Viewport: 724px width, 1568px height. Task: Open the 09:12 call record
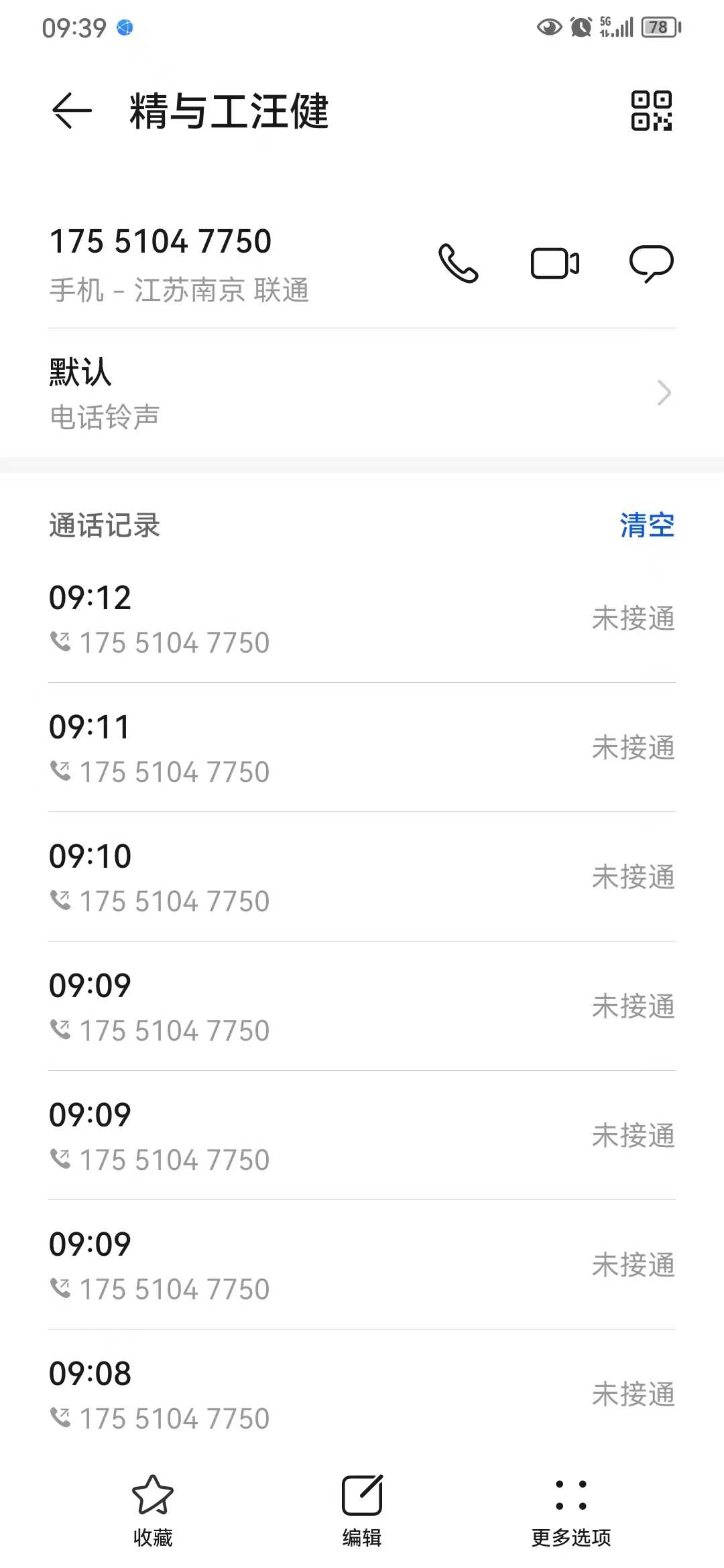[362, 618]
